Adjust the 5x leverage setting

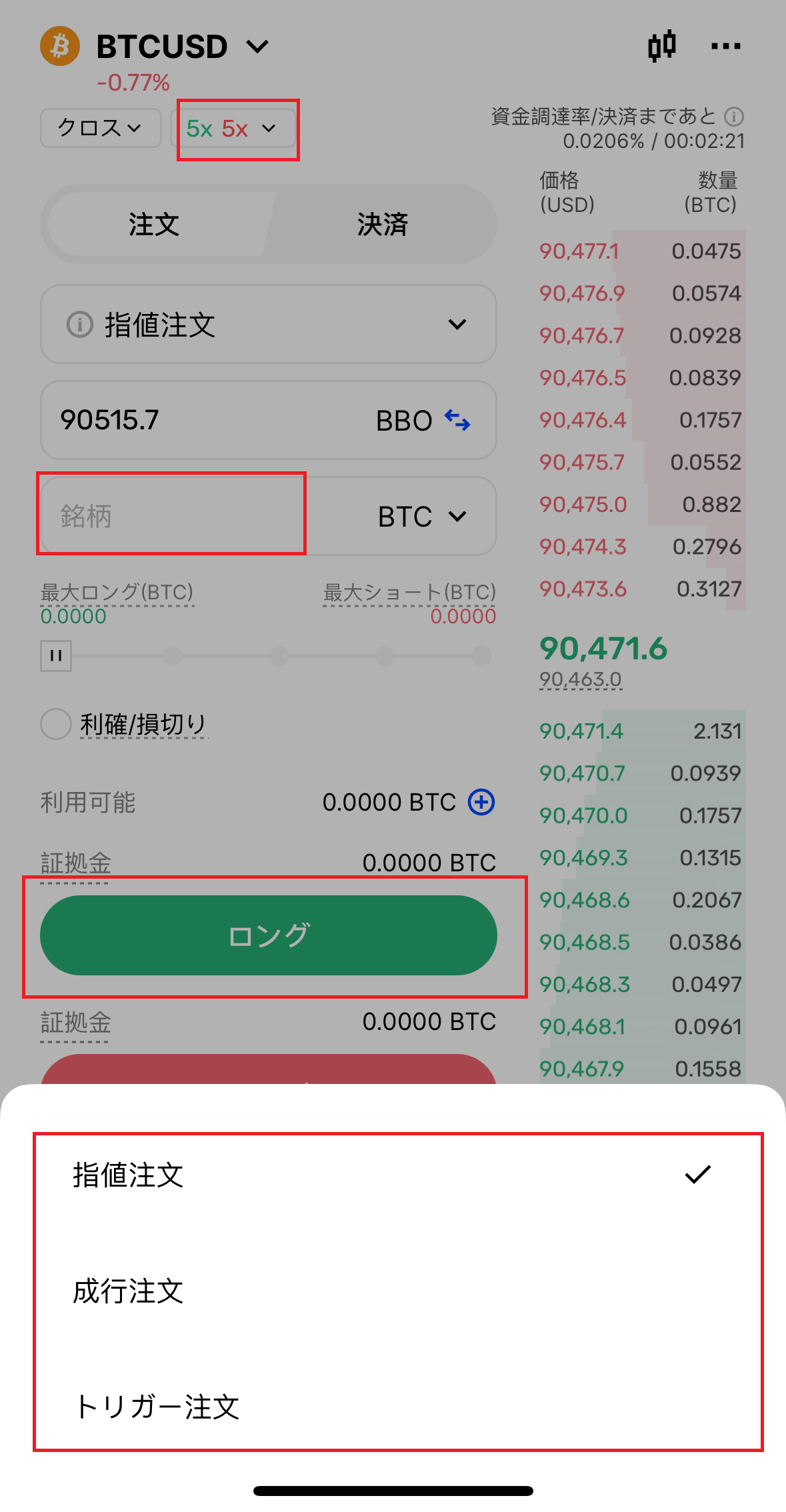(231, 129)
